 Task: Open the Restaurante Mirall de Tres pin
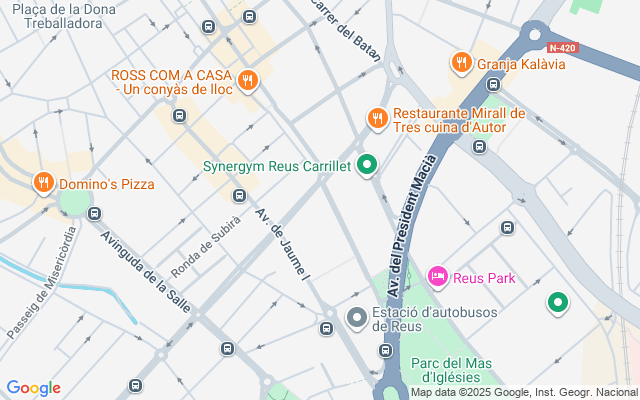(377, 118)
